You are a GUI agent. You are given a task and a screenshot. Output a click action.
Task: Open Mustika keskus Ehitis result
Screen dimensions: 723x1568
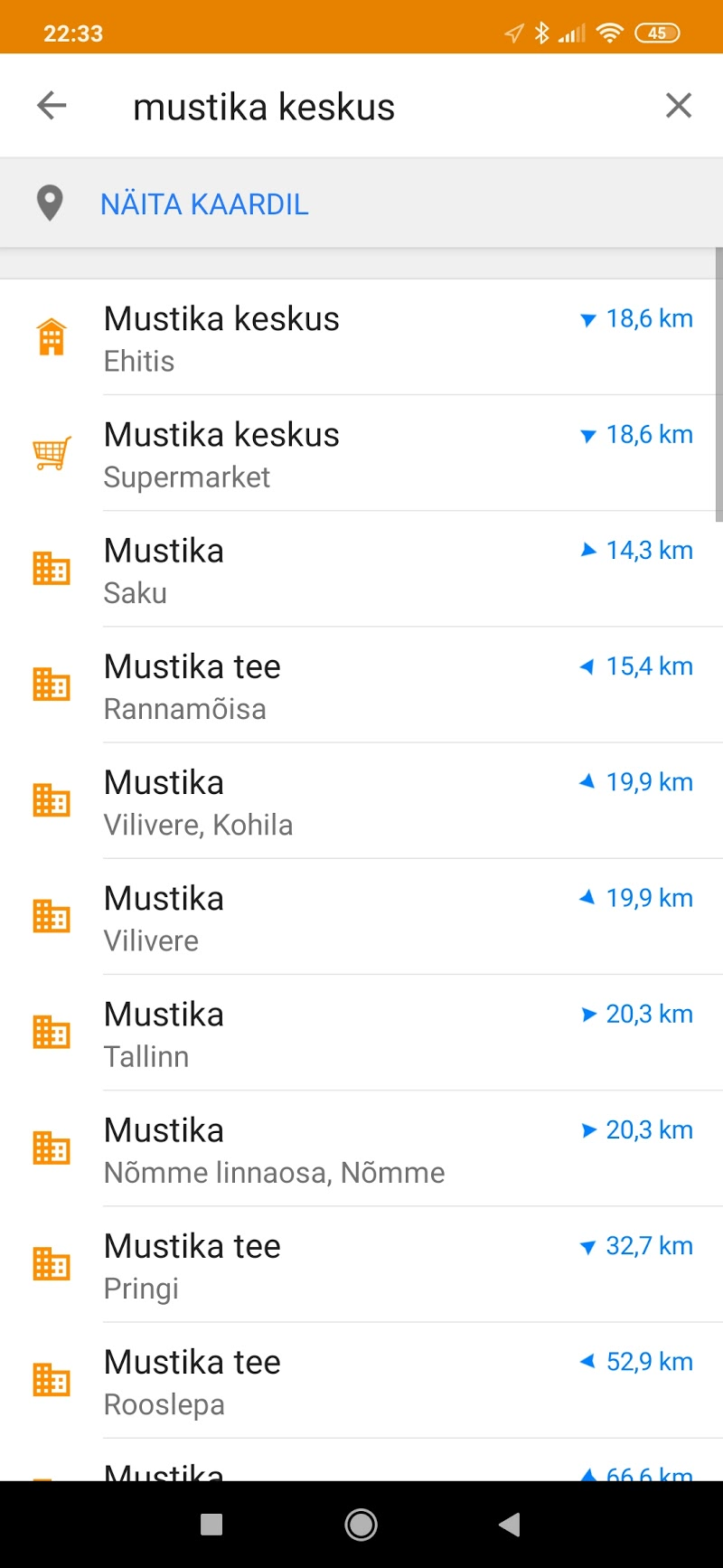[361, 338]
